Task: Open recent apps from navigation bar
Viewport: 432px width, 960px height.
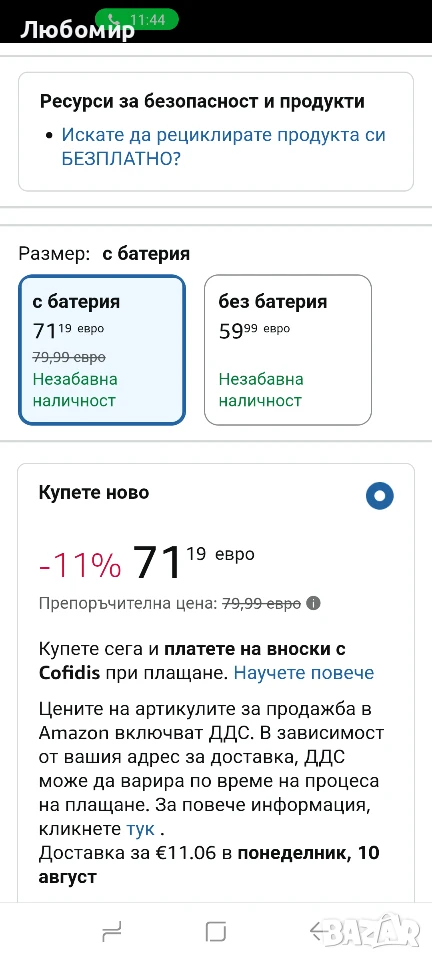Action: (112, 931)
